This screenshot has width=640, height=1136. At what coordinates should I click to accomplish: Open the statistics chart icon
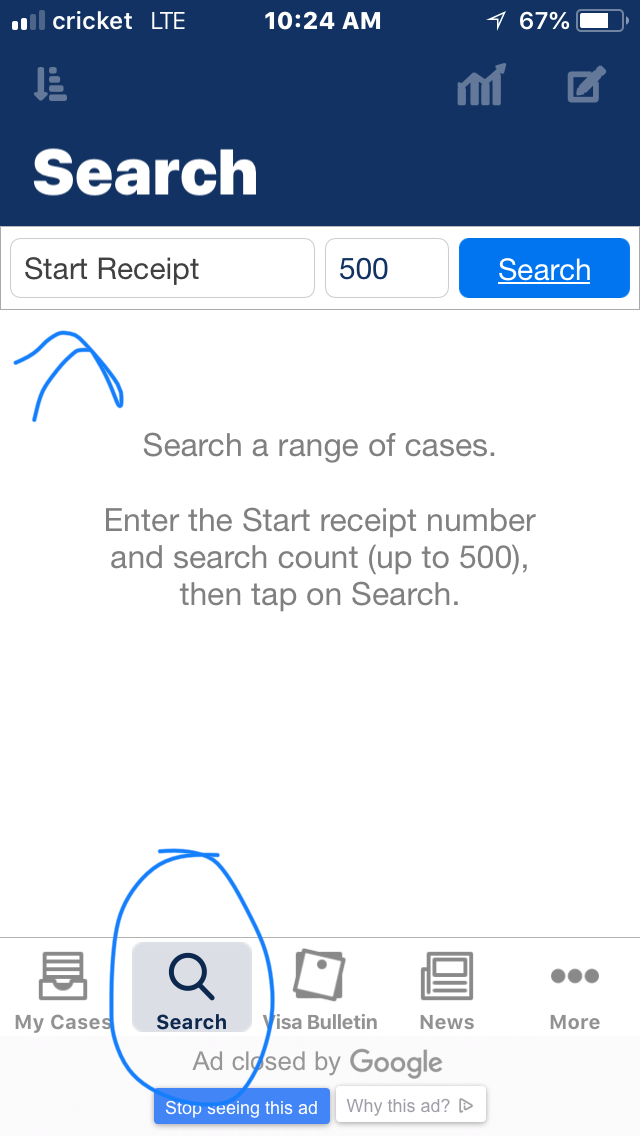481,85
